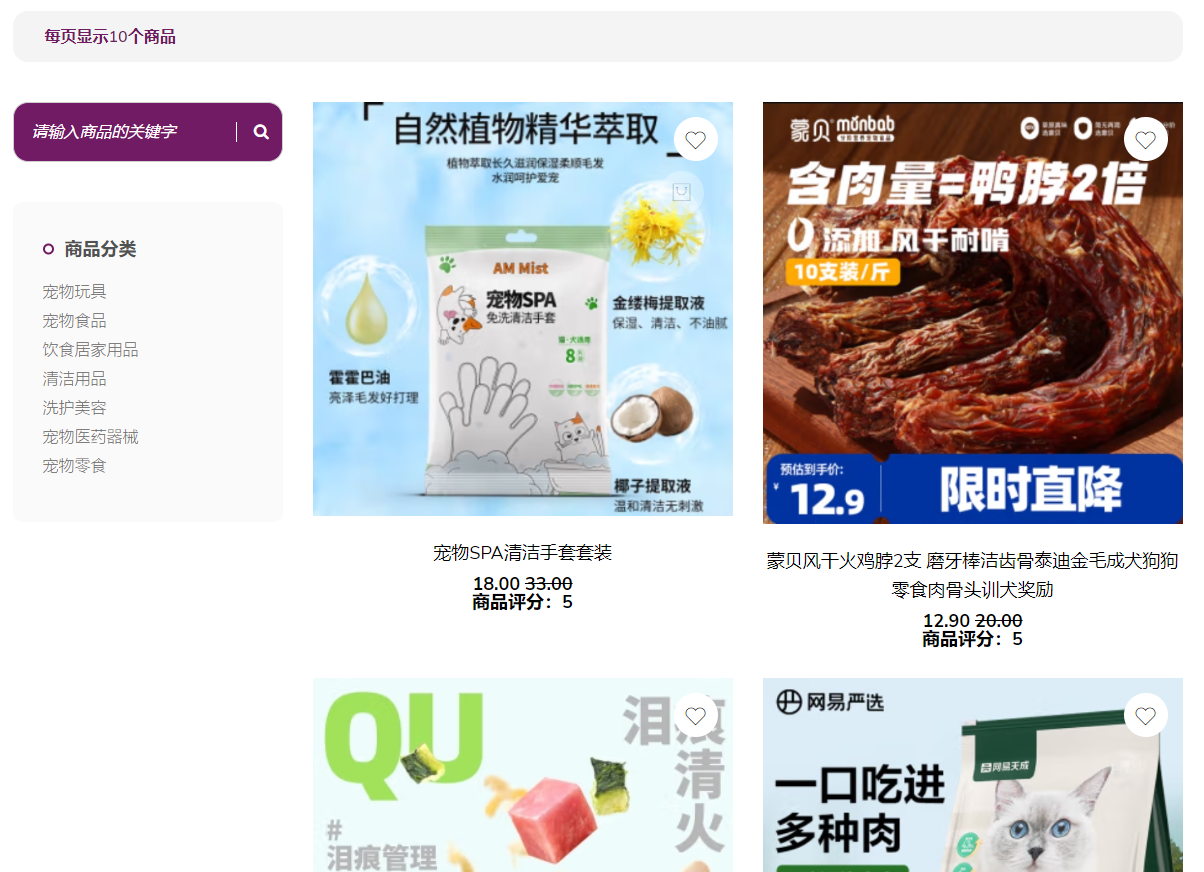Favorite the 网易严选 cat food product
This screenshot has height=872, width=1204.
(1145, 716)
